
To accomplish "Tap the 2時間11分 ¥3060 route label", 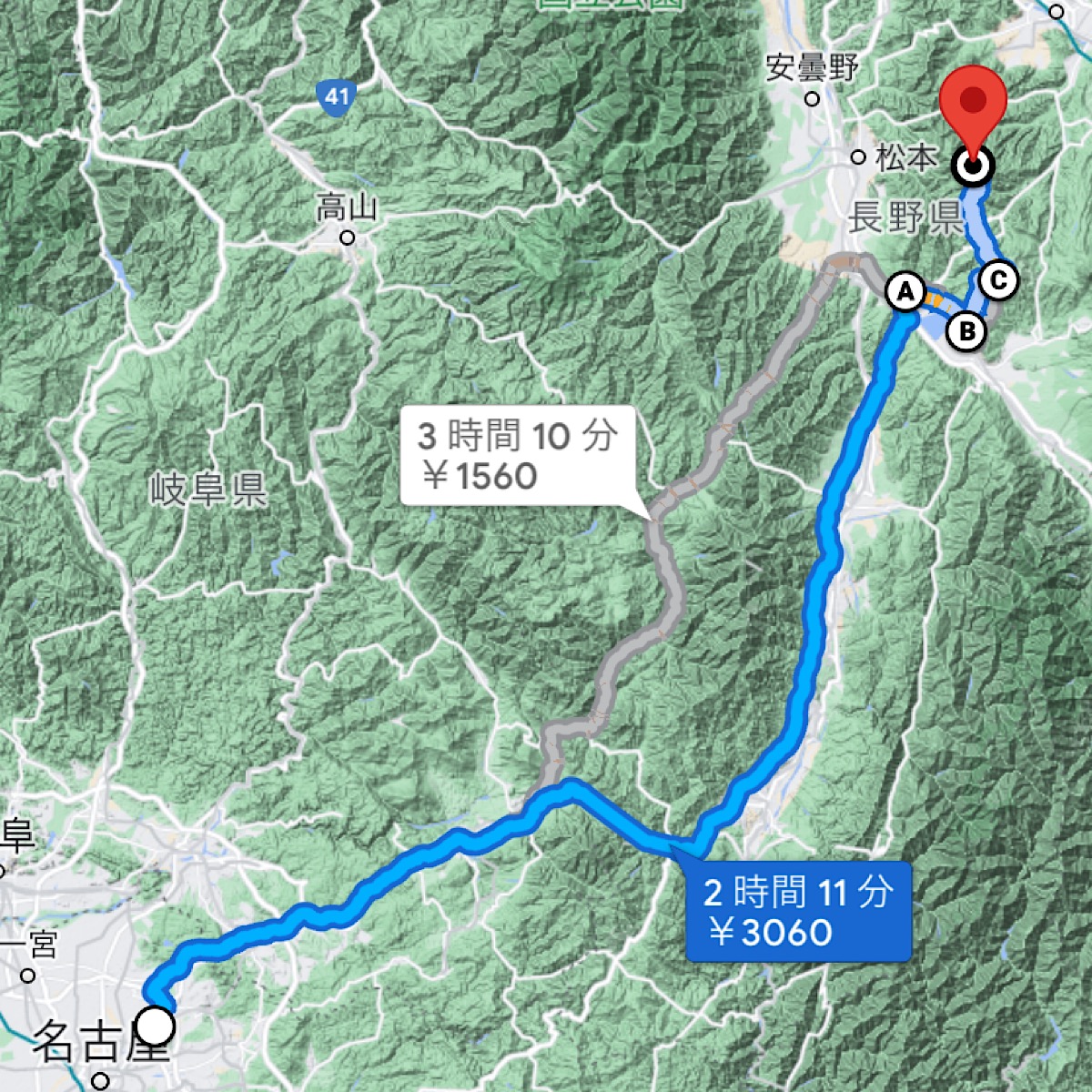I will 797,912.
